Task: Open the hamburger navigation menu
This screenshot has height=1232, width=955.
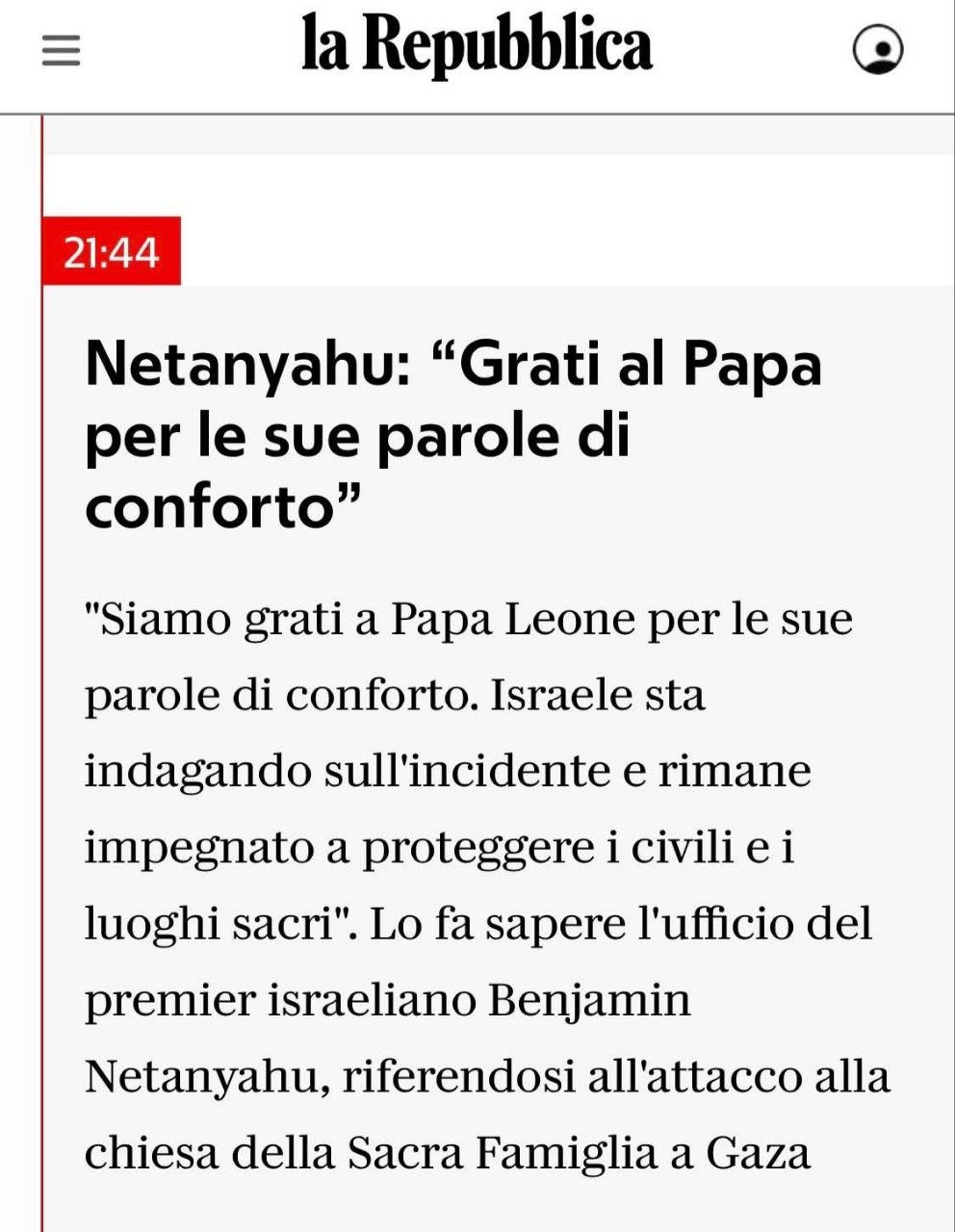Action: tap(61, 50)
